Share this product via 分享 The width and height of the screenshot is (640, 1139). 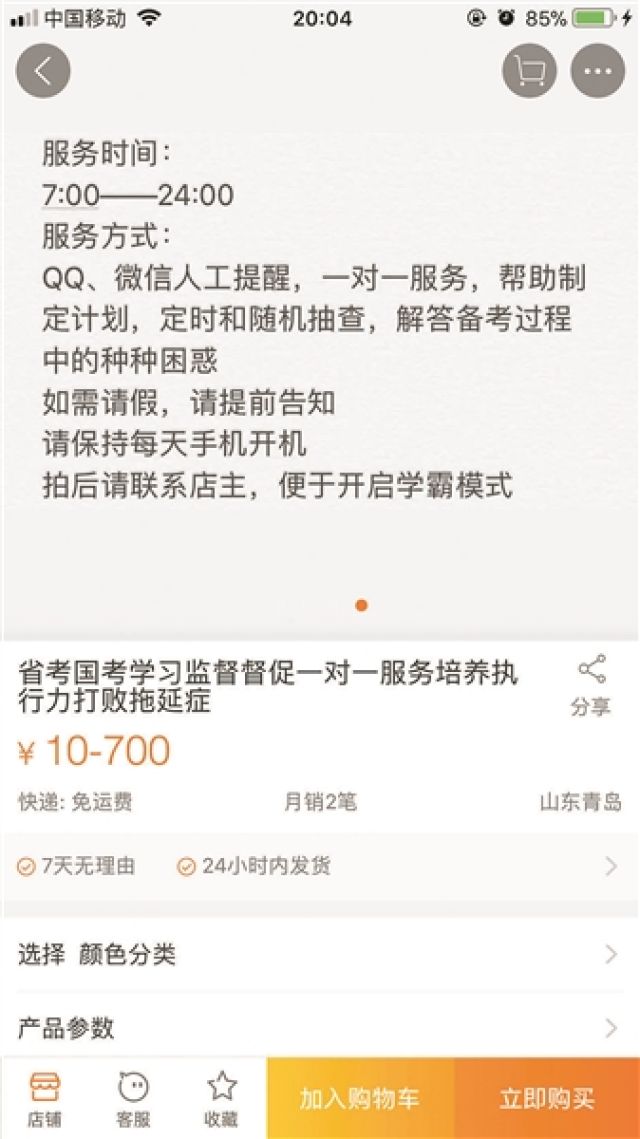(591, 686)
